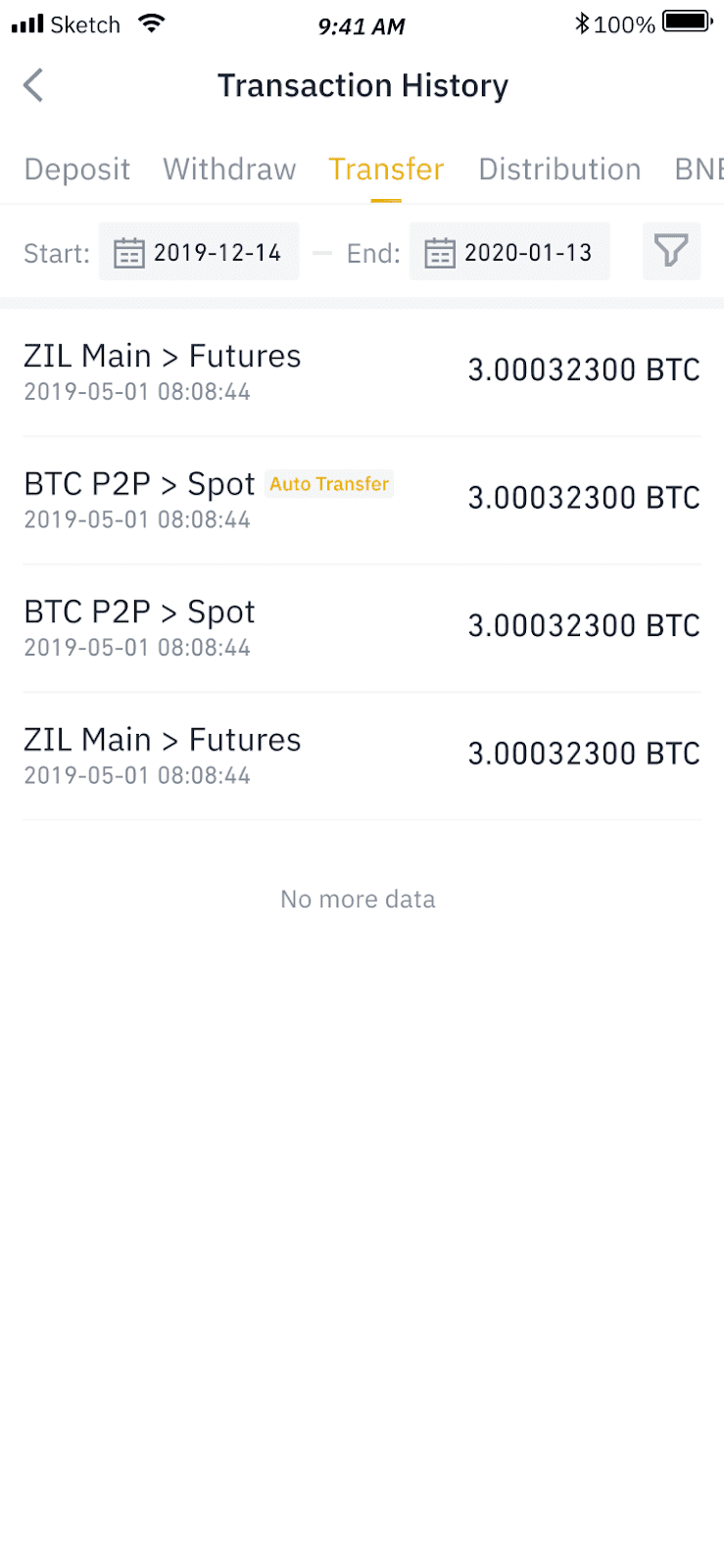The image size is (724, 1568).
Task: Change the end date 2020-01-13
Action: (509, 252)
